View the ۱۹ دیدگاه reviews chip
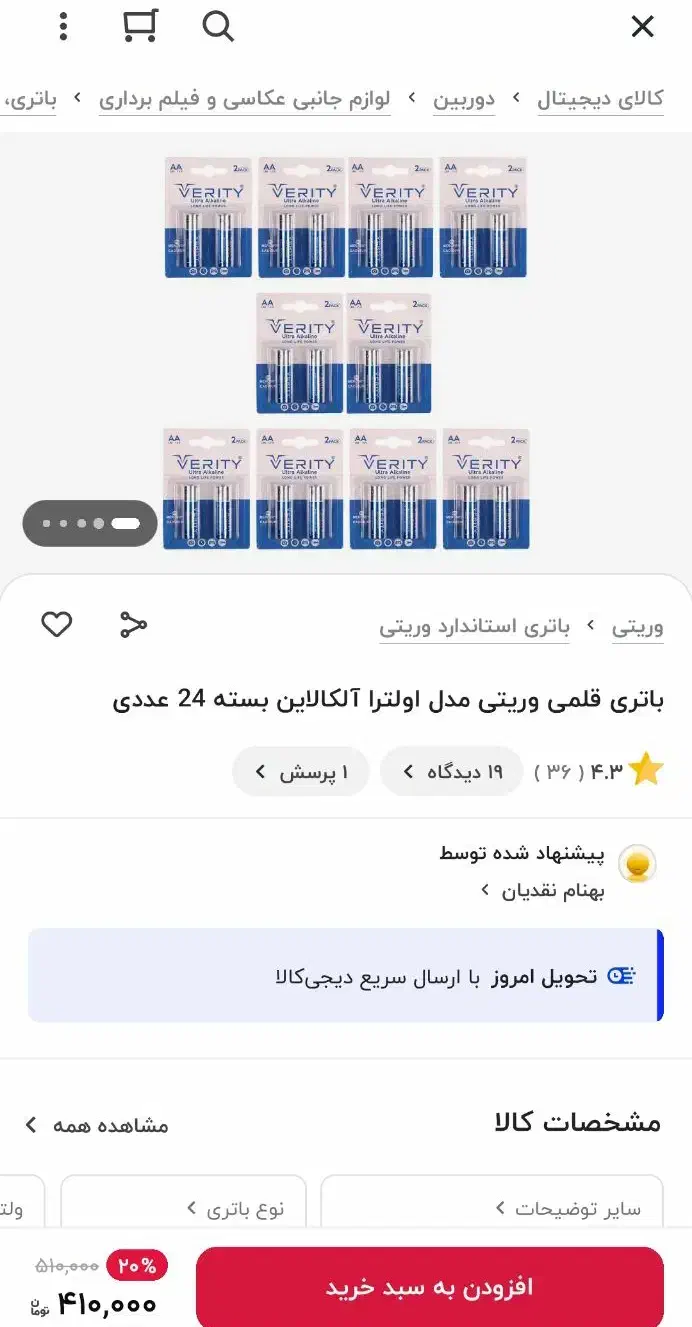The height and width of the screenshot is (1327, 692). (451, 771)
